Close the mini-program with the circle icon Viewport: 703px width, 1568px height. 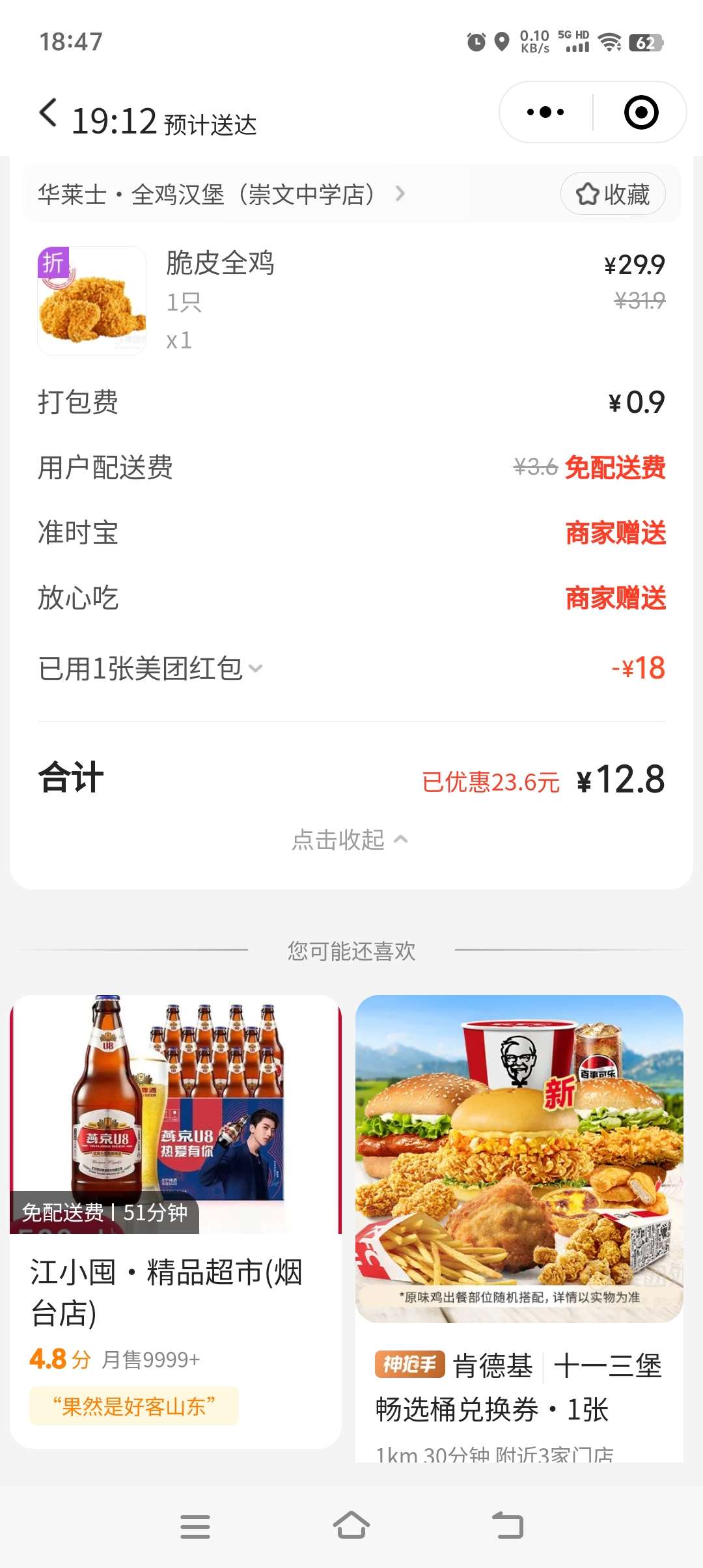pos(641,112)
